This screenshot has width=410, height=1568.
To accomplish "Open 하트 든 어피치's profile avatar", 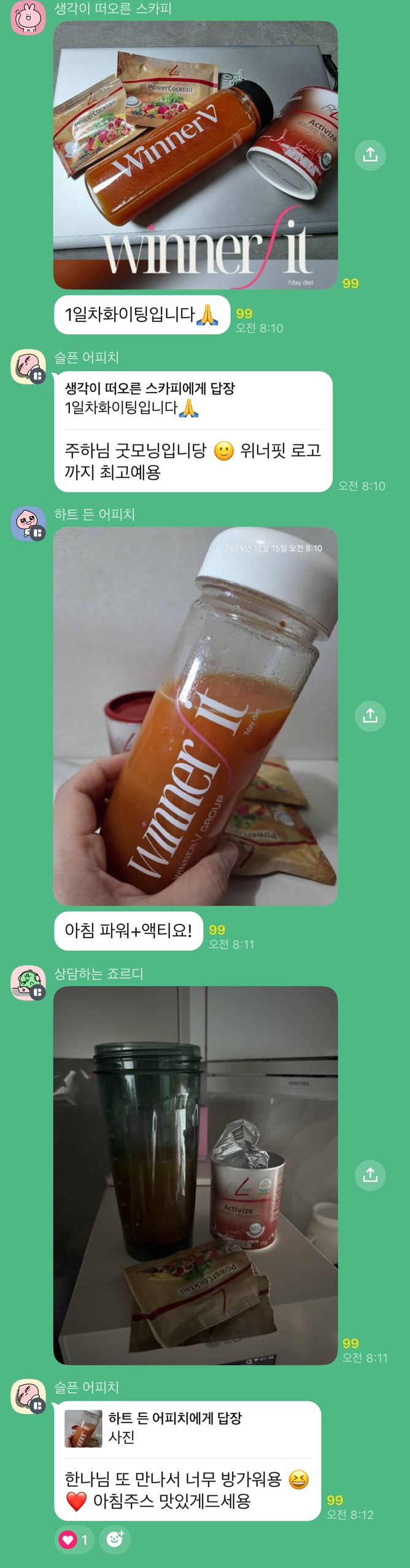I will tap(28, 523).
